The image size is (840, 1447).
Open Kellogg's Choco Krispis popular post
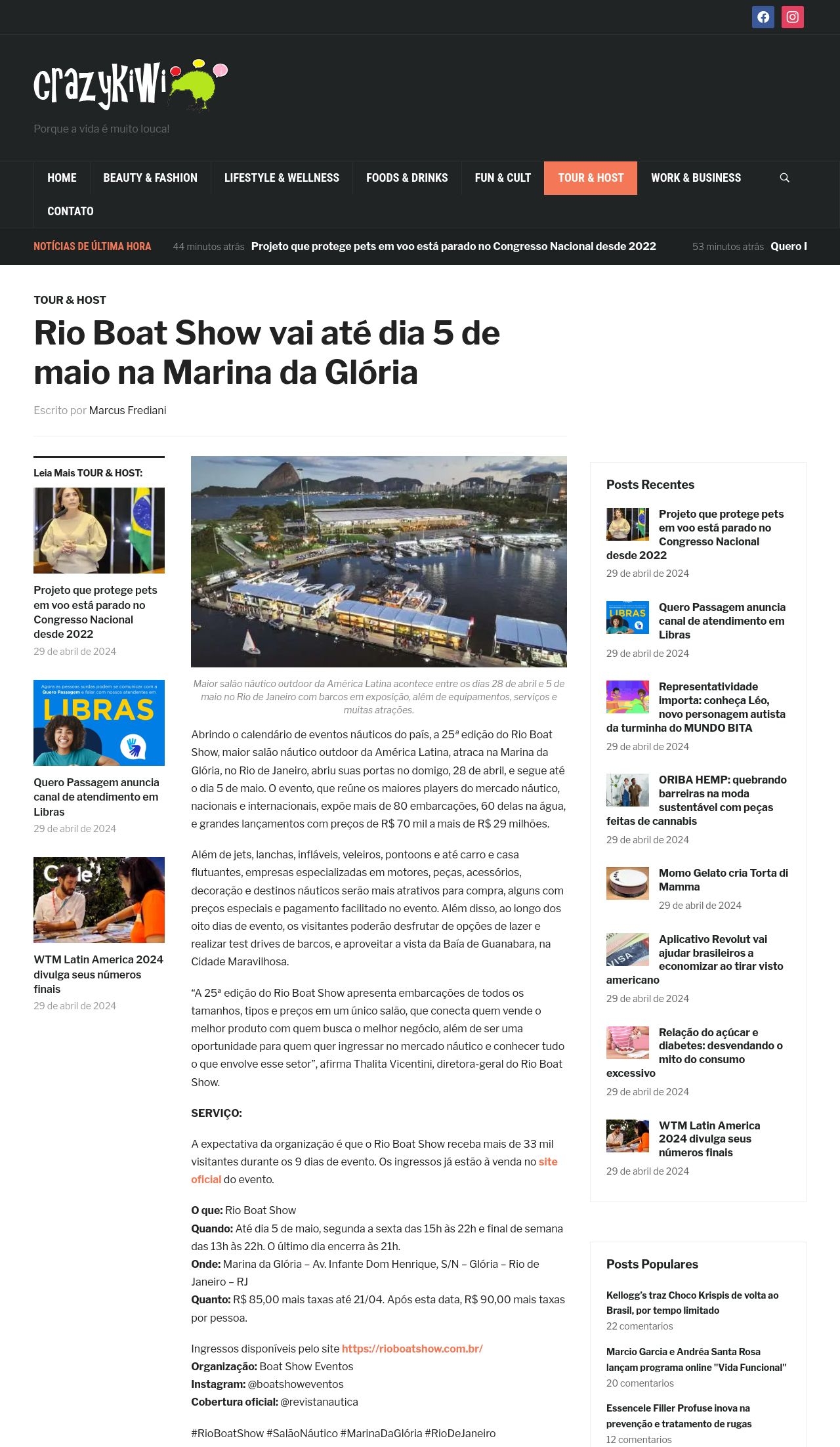[x=692, y=1303]
